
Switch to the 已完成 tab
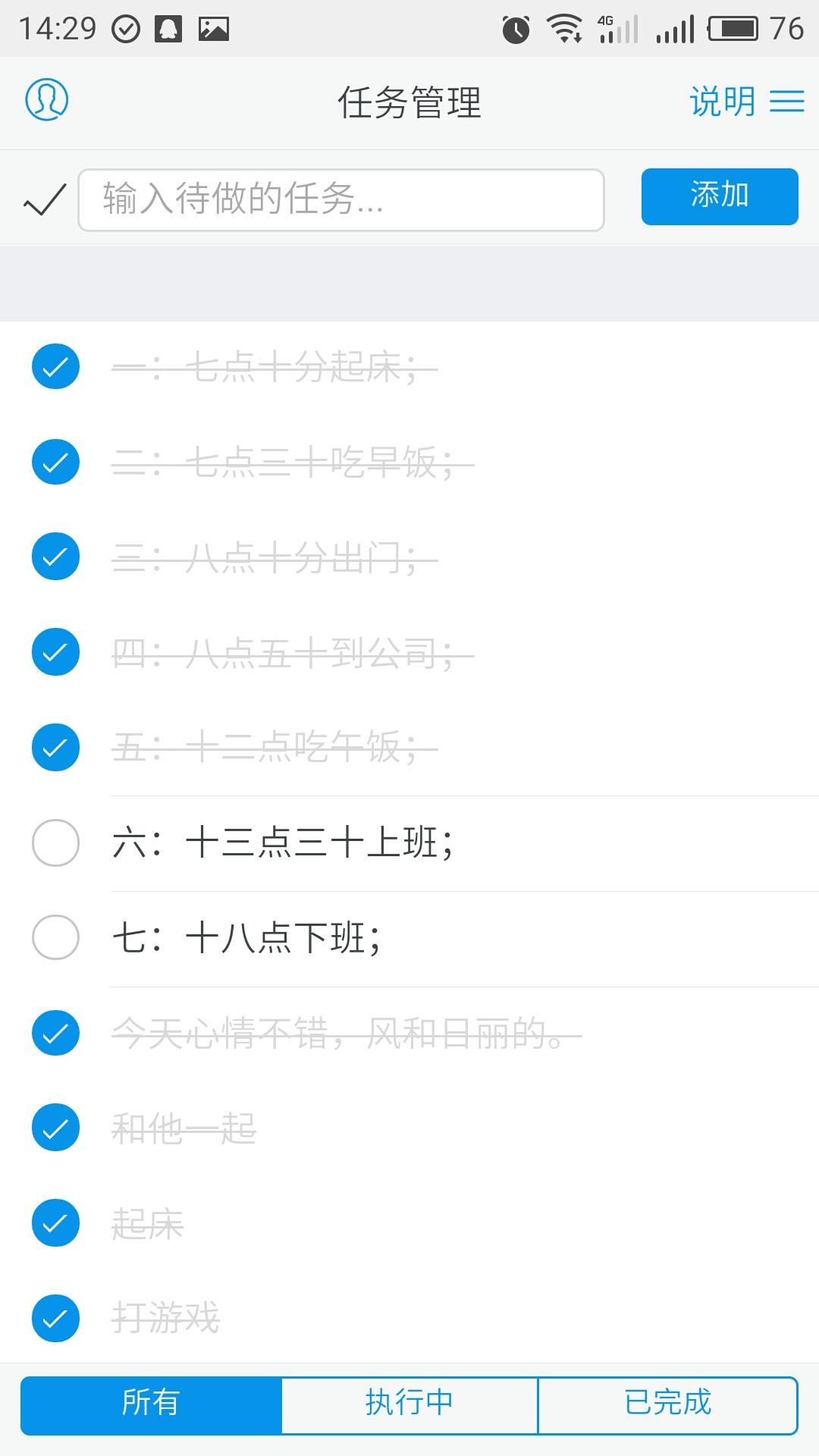pos(667,1405)
